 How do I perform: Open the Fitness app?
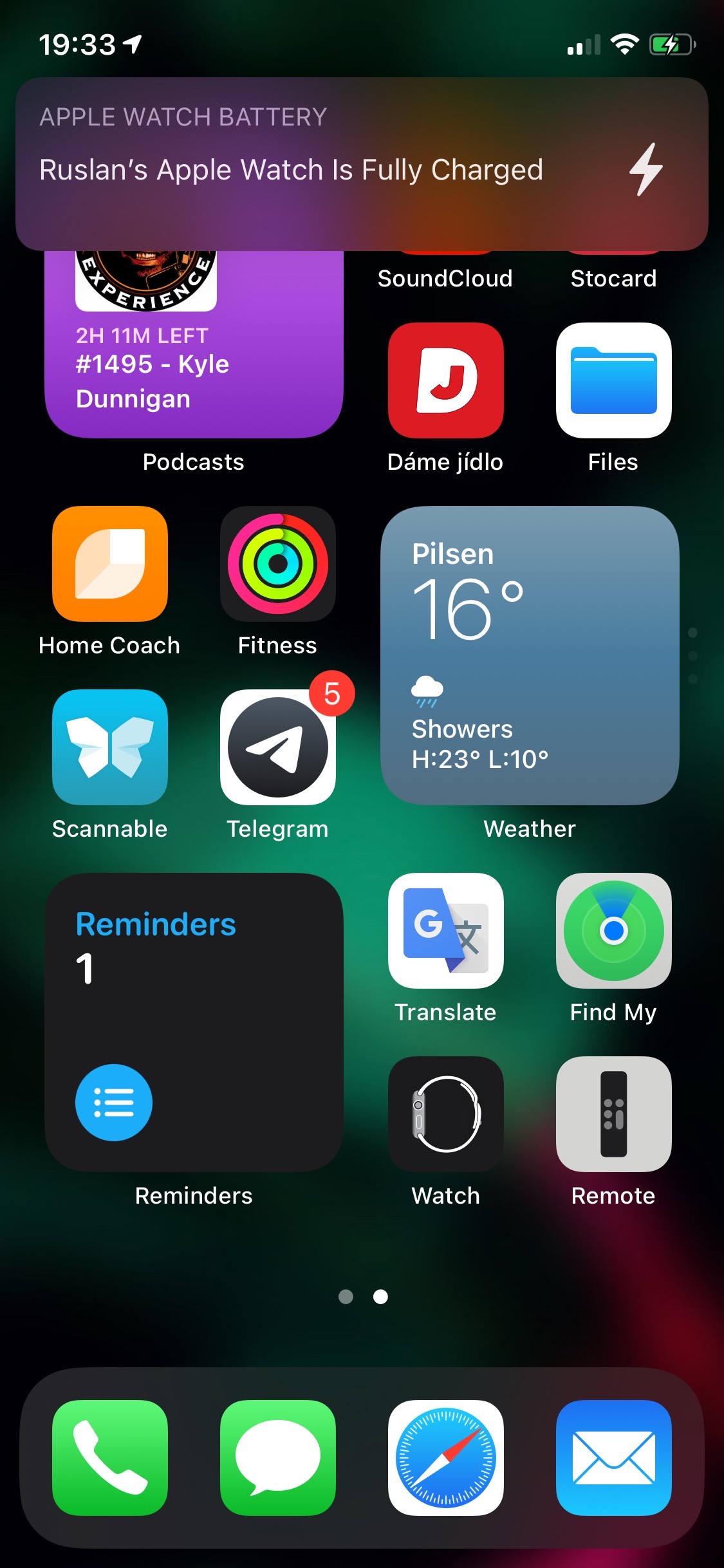point(277,564)
